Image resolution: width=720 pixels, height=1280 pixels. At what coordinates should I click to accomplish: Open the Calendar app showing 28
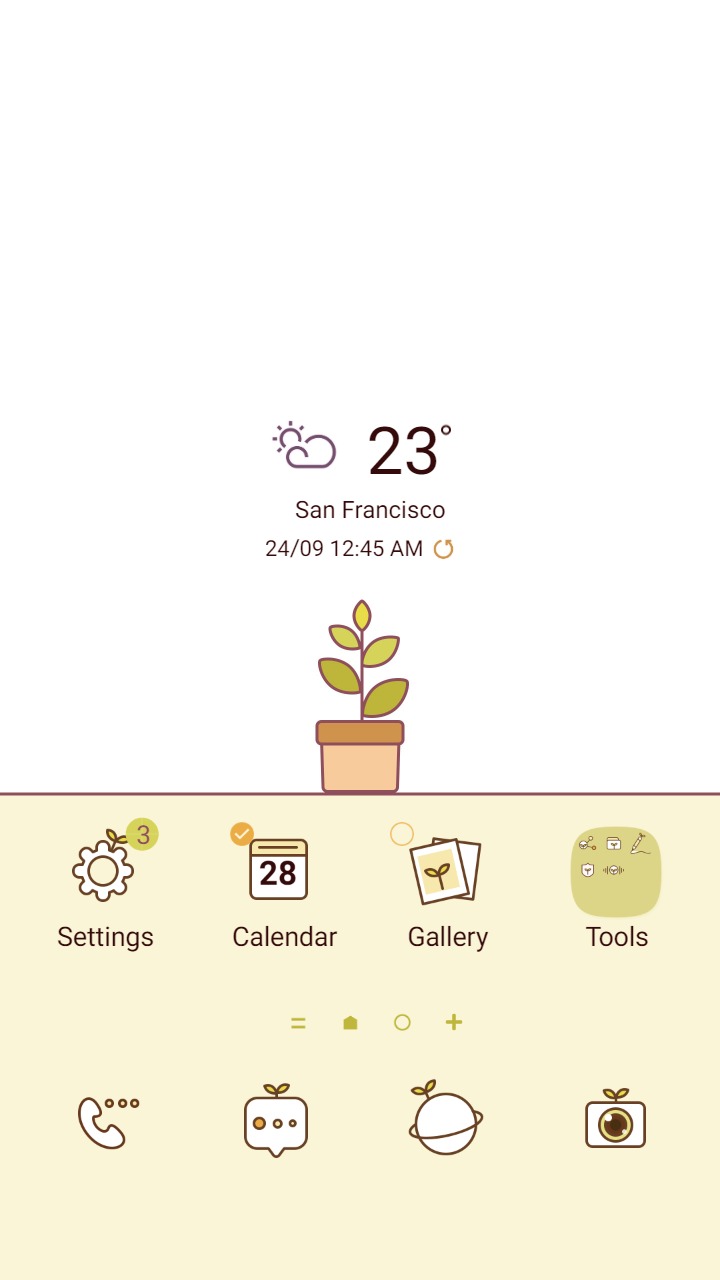tap(277, 870)
